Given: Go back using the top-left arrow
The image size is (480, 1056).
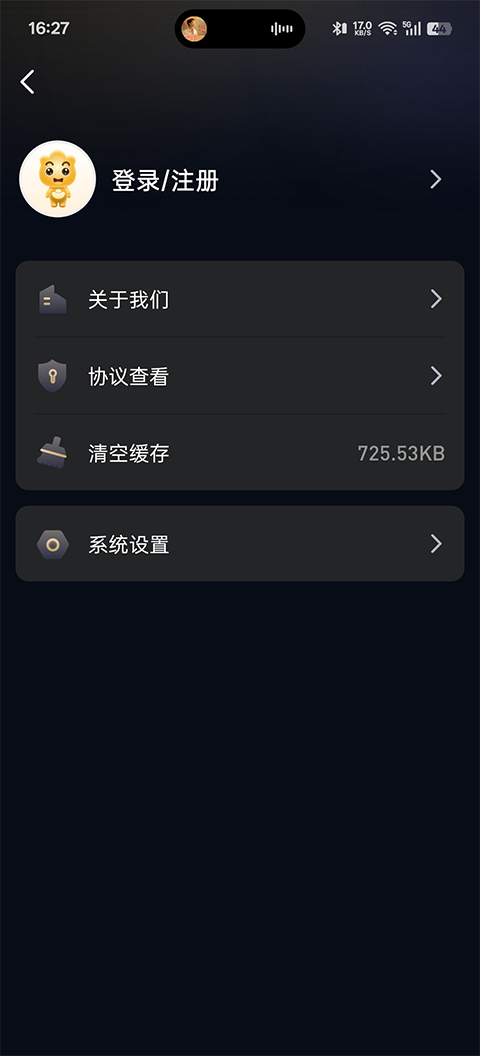Looking at the screenshot, I should (x=28, y=82).
